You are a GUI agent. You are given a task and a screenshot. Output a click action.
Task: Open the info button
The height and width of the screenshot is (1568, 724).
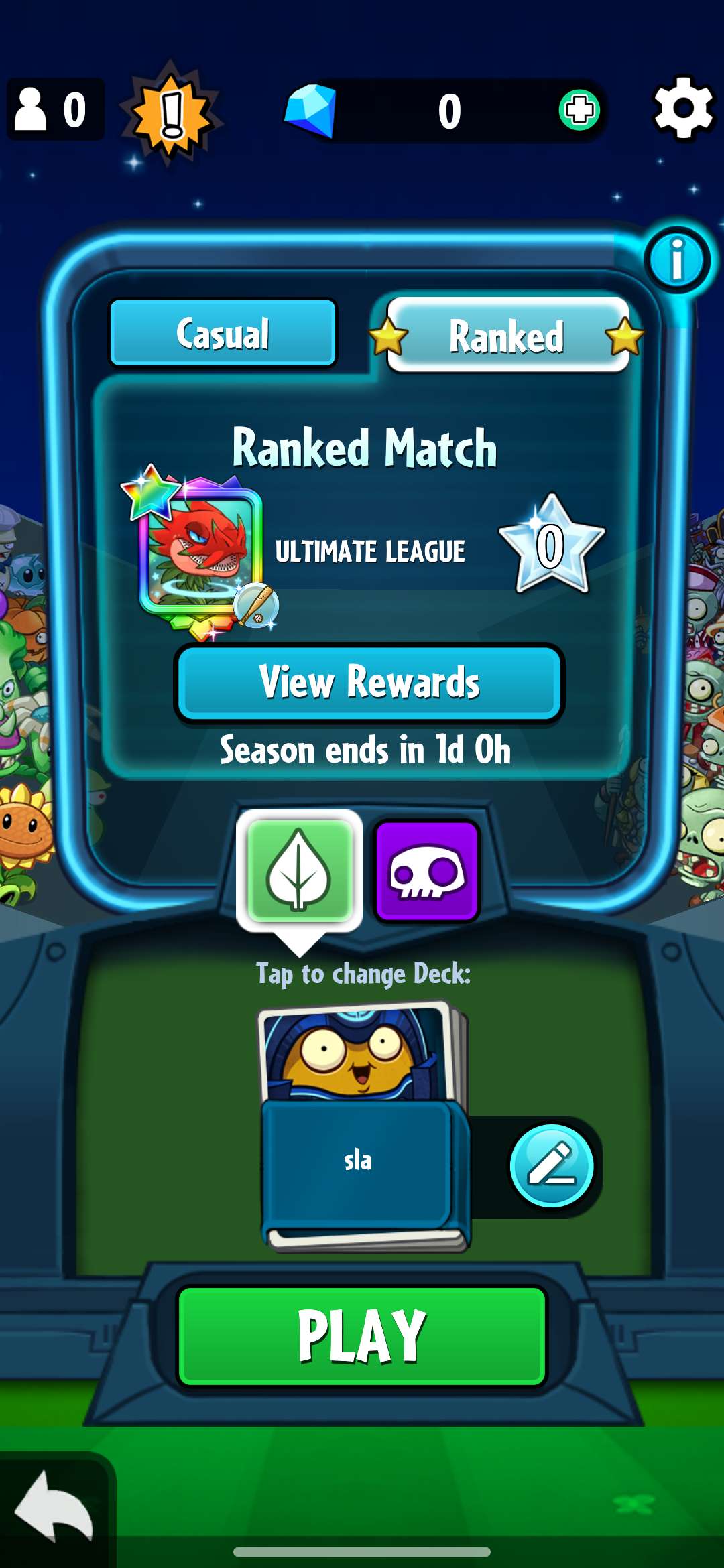tap(677, 260)
